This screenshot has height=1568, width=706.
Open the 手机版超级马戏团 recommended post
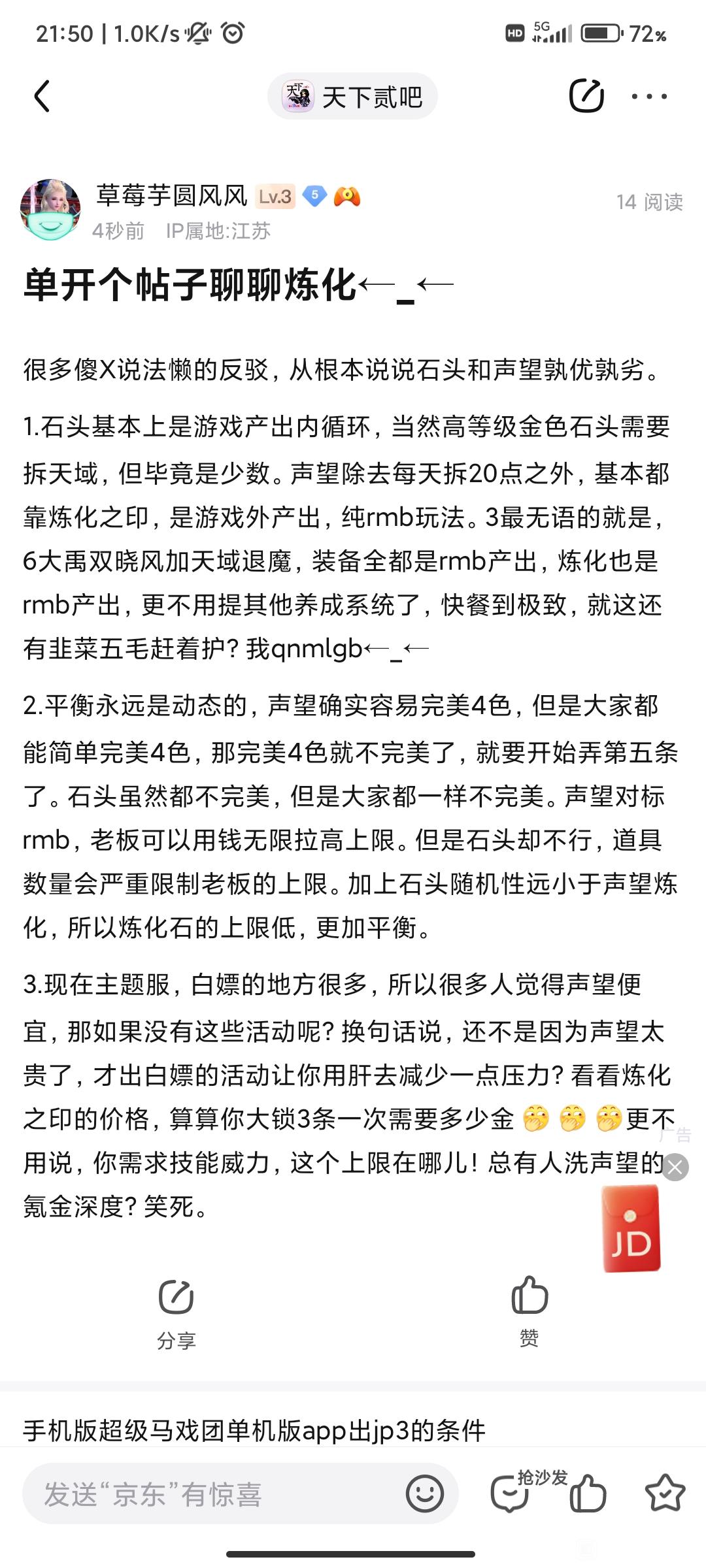click(255, 1430)
